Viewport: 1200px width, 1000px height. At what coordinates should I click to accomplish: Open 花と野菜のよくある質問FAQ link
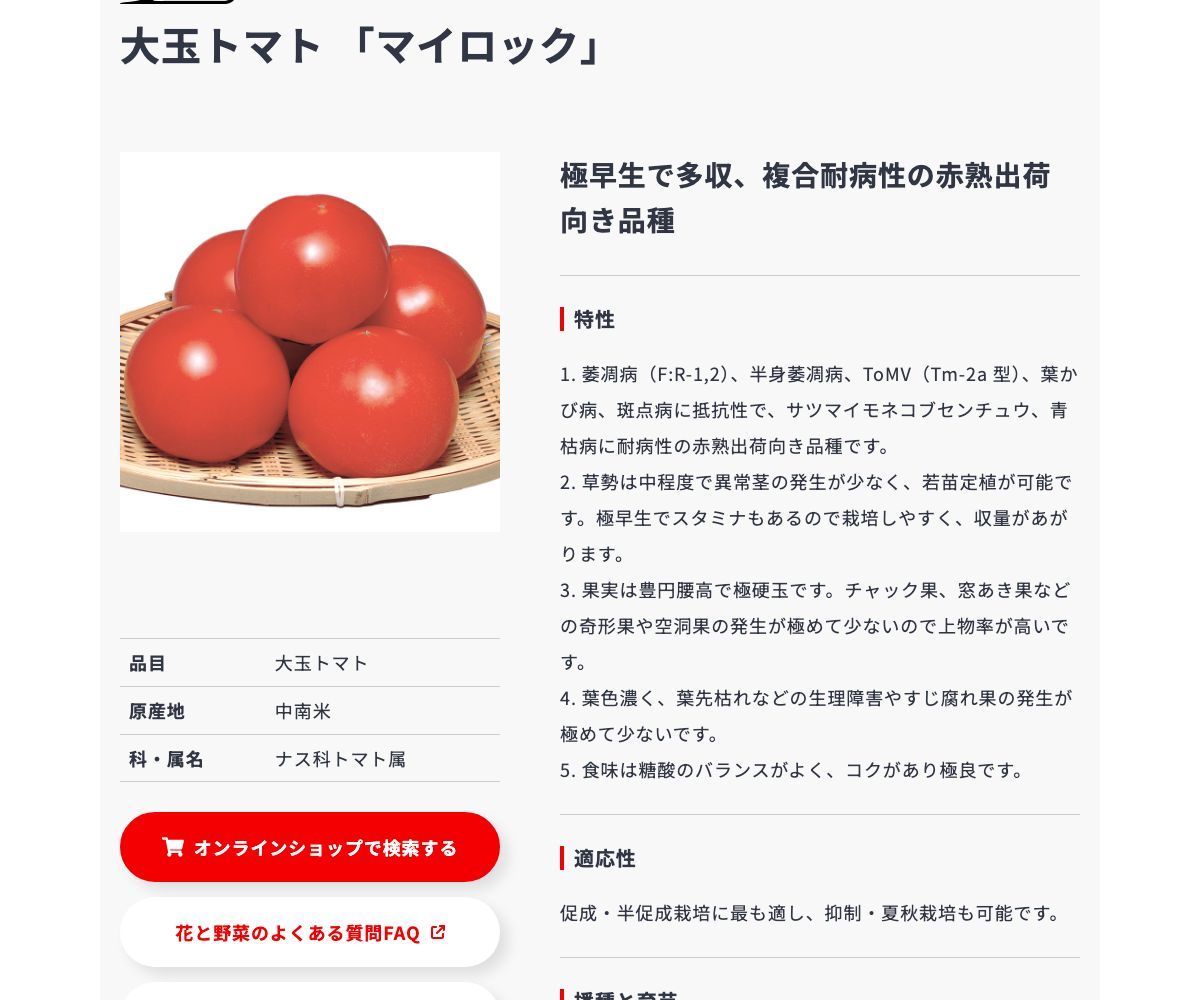click(310, 933)
